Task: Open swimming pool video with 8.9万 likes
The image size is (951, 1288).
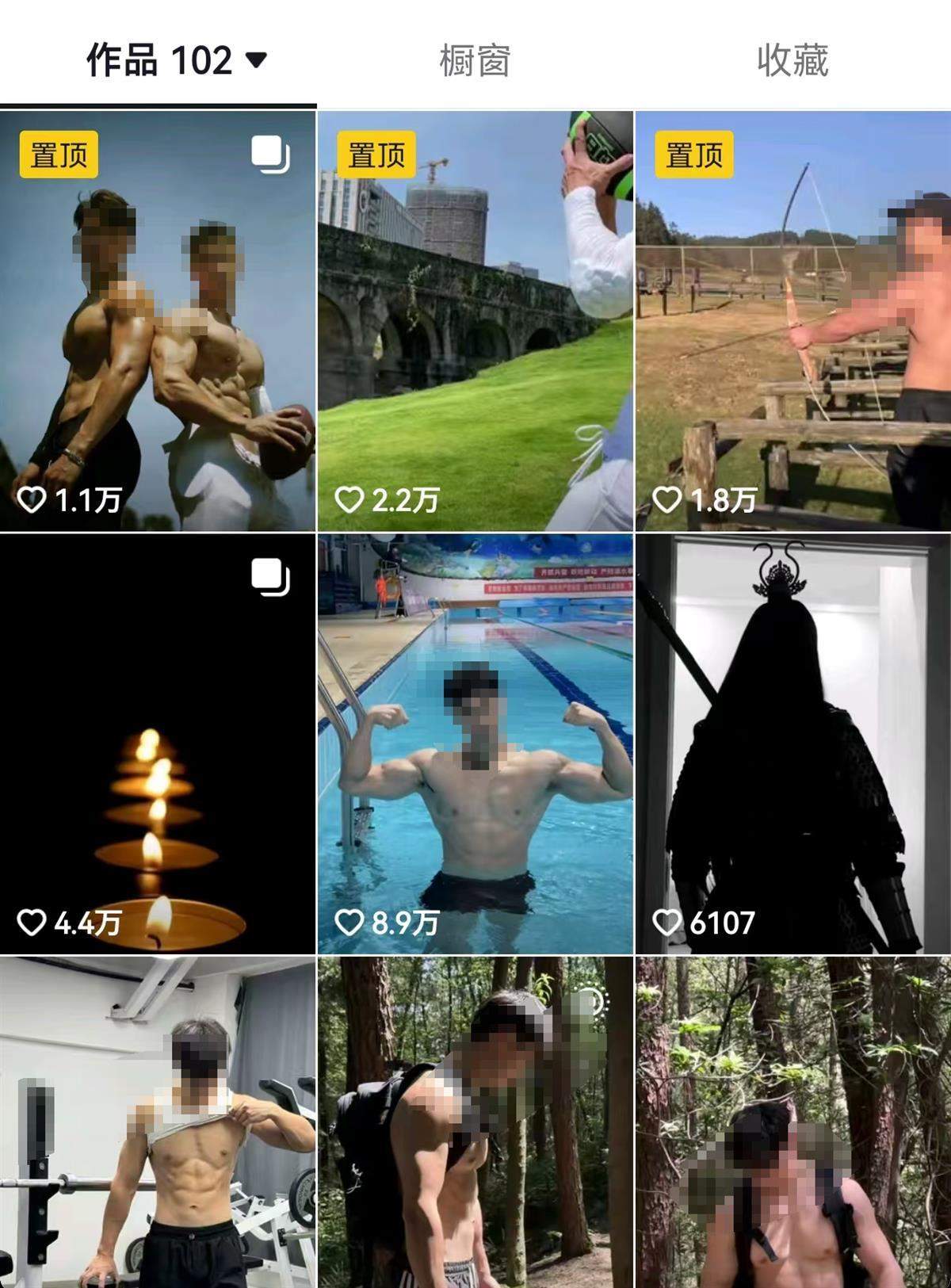Action: [475, 743]
